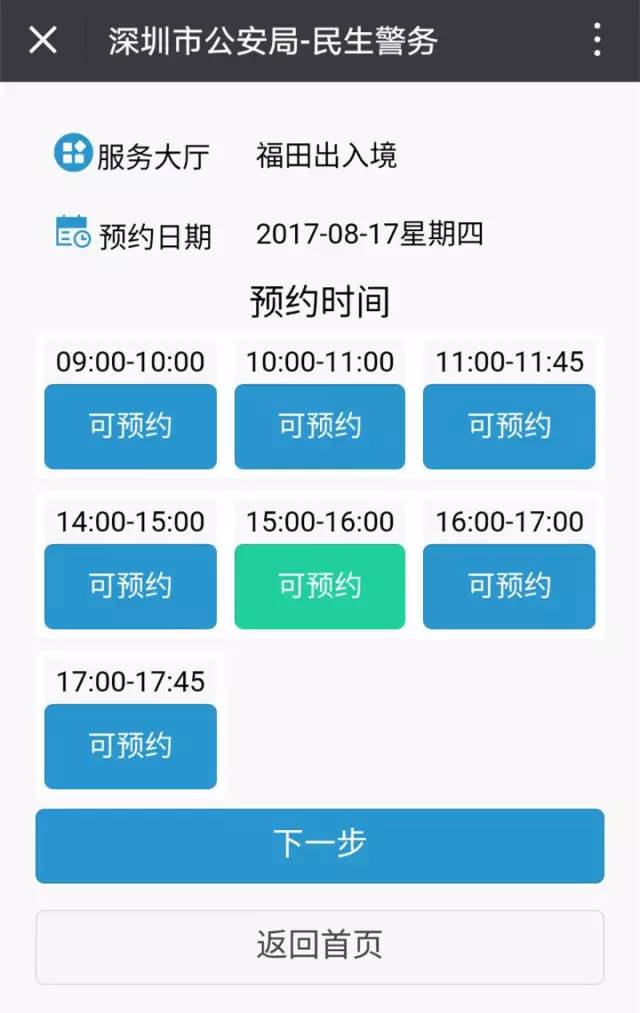The height and width of the screenshot is (1013, 640).
Task: Return to home via 返回首页
Action: click(x=320, y=946)
